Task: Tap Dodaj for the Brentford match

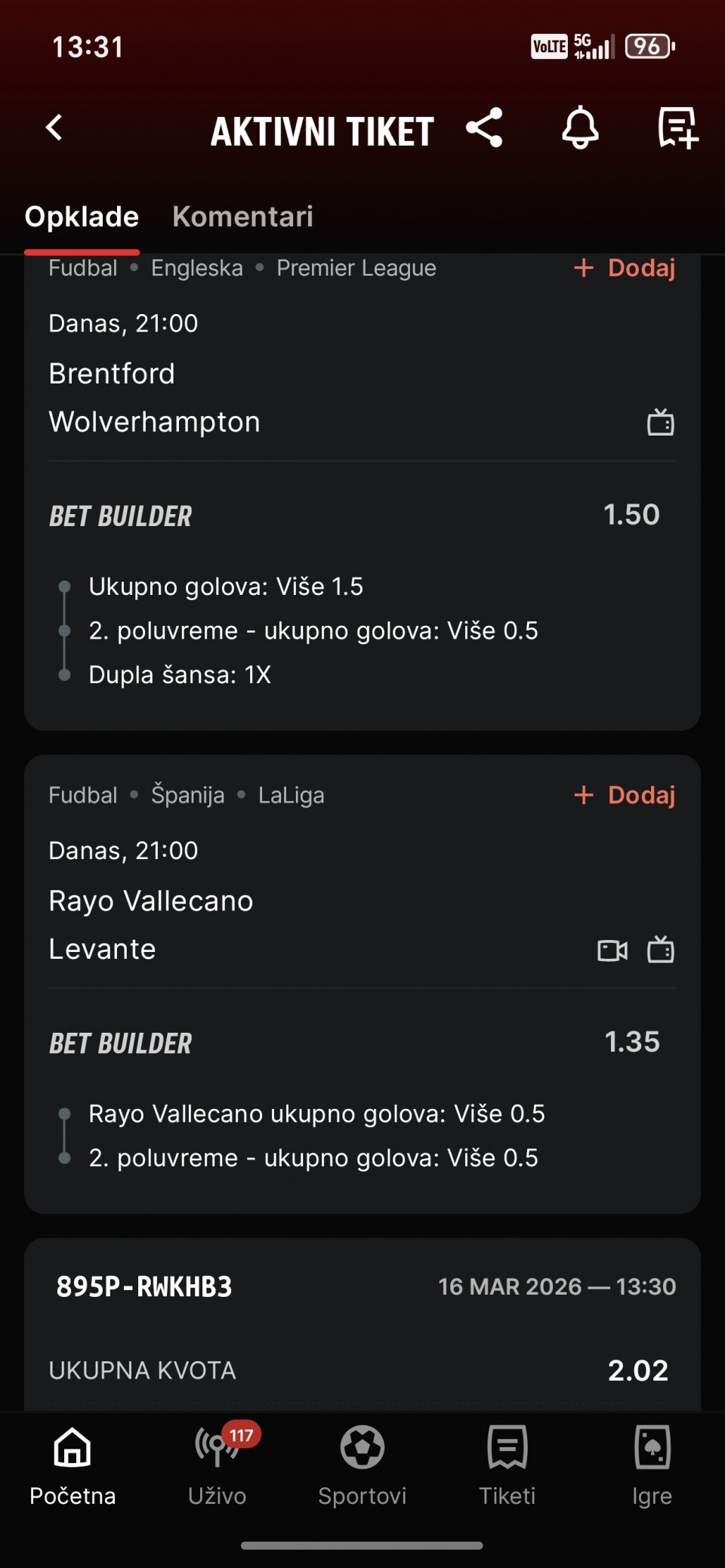Action: coord(625,268)
